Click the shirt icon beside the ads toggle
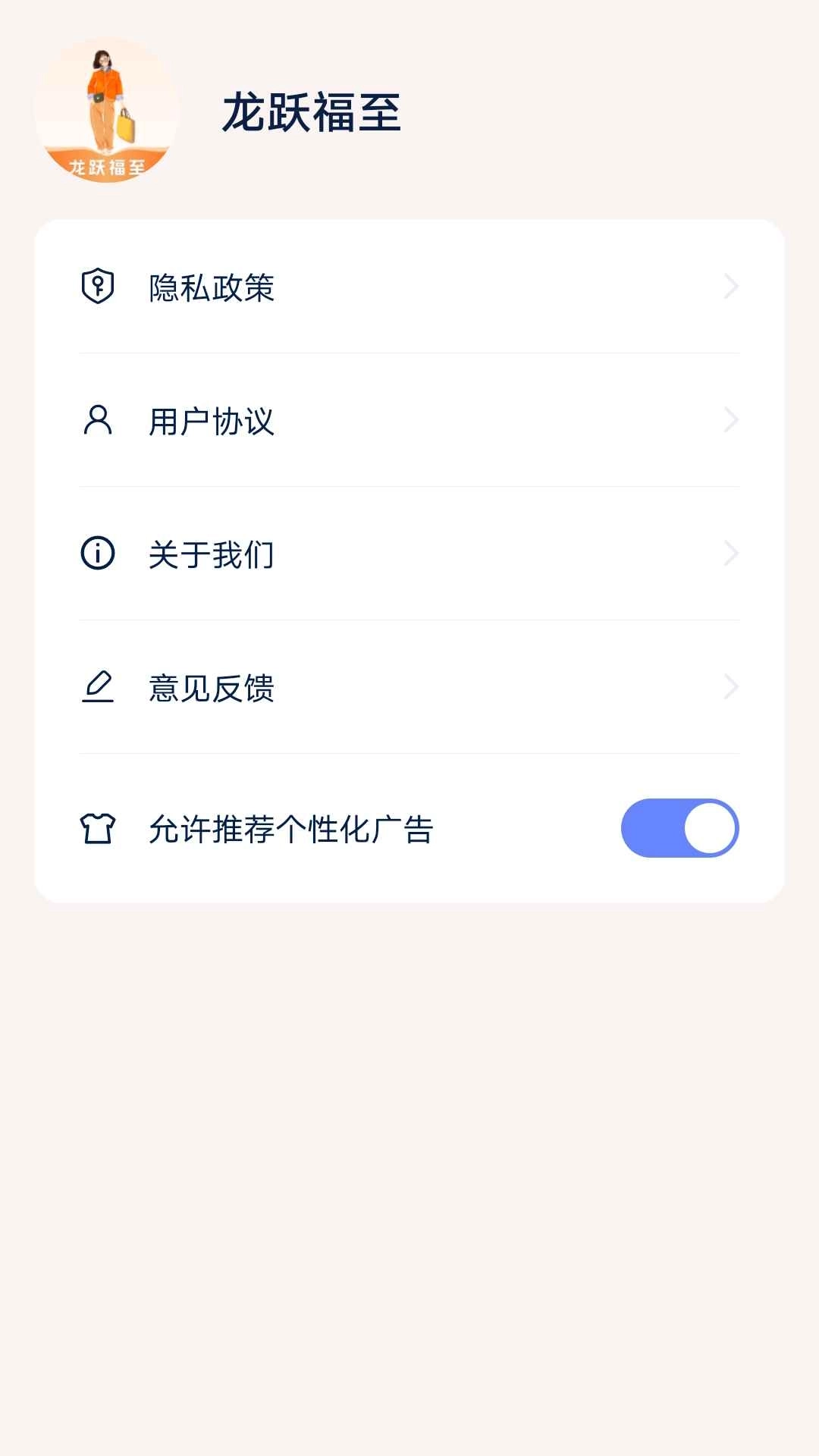The width and height of the screenshot is (819, 1456). pos(97,827)
